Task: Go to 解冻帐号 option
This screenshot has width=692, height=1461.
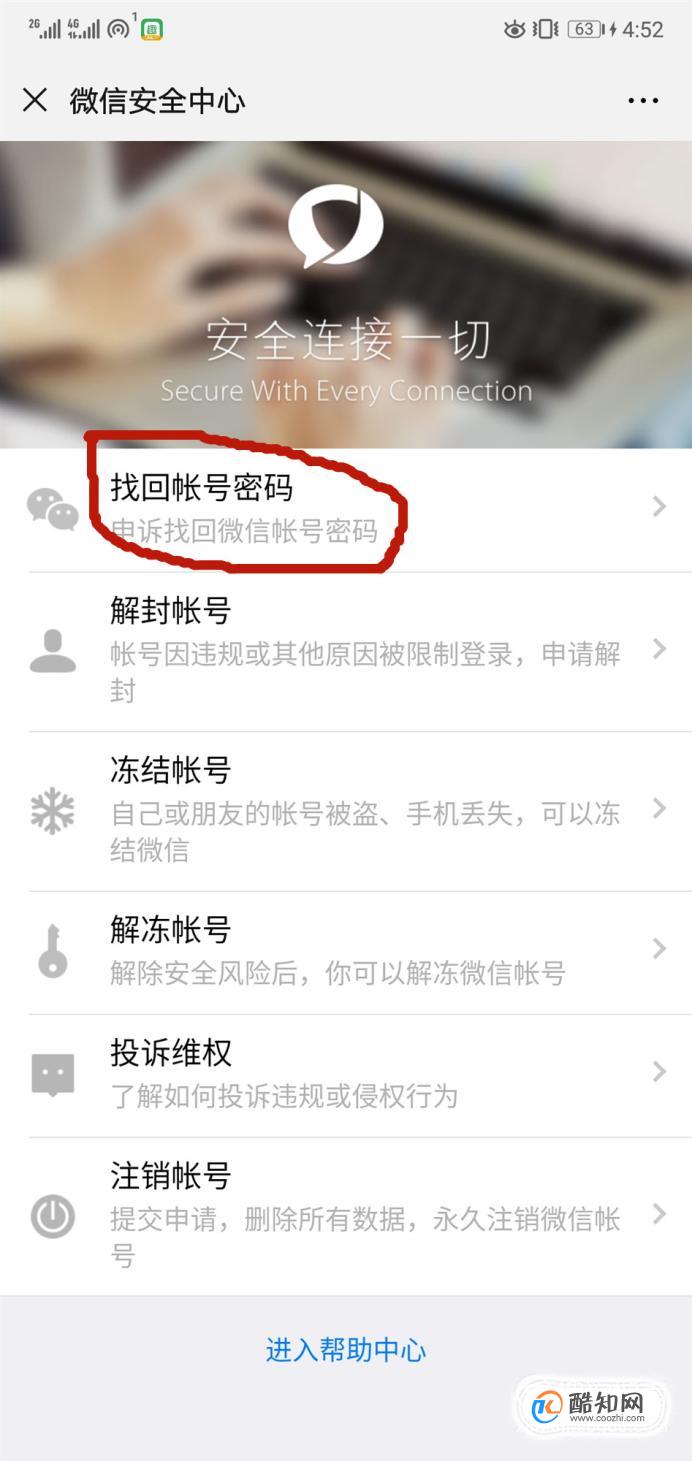Action: 346,952
